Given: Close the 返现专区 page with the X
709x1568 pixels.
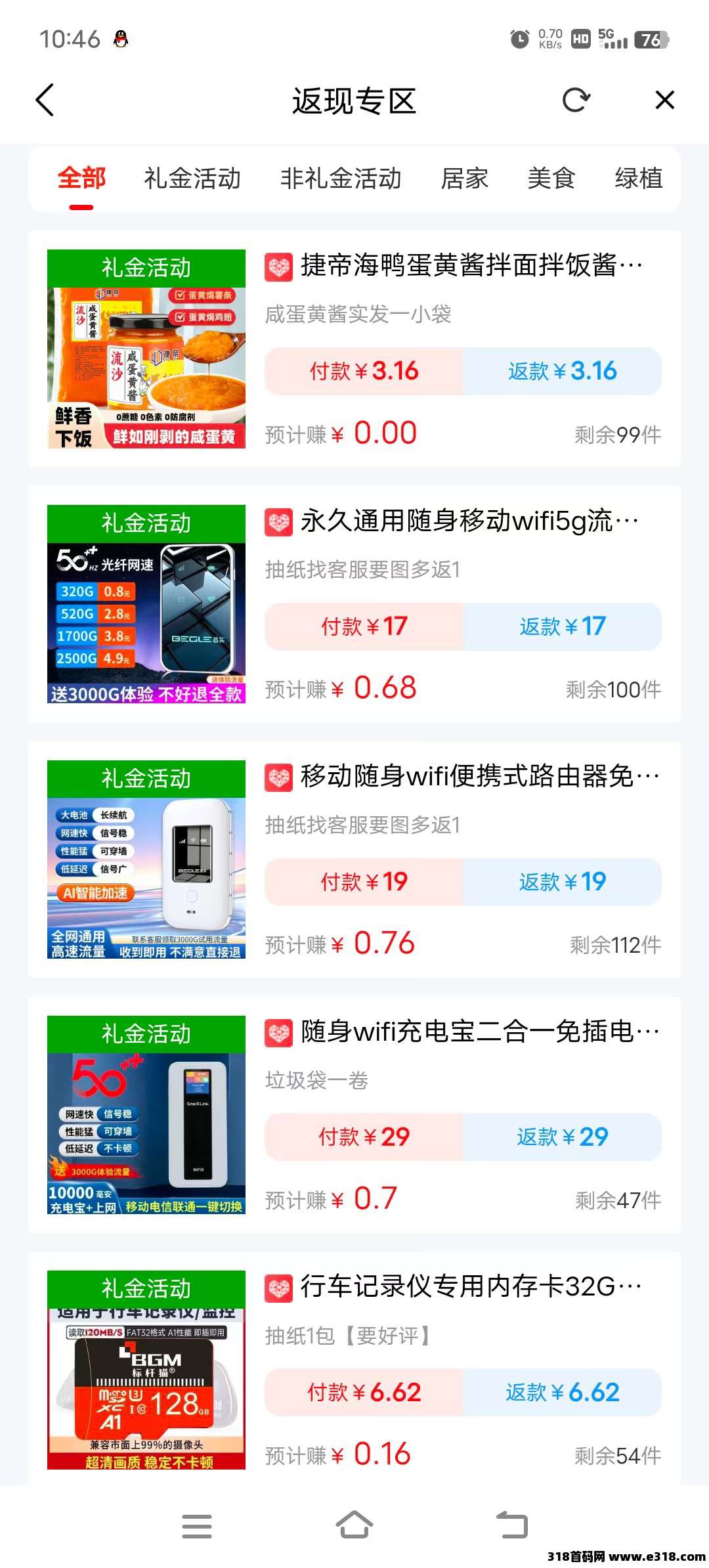Looking at the screenshot, I should click(x=664, y=100).
